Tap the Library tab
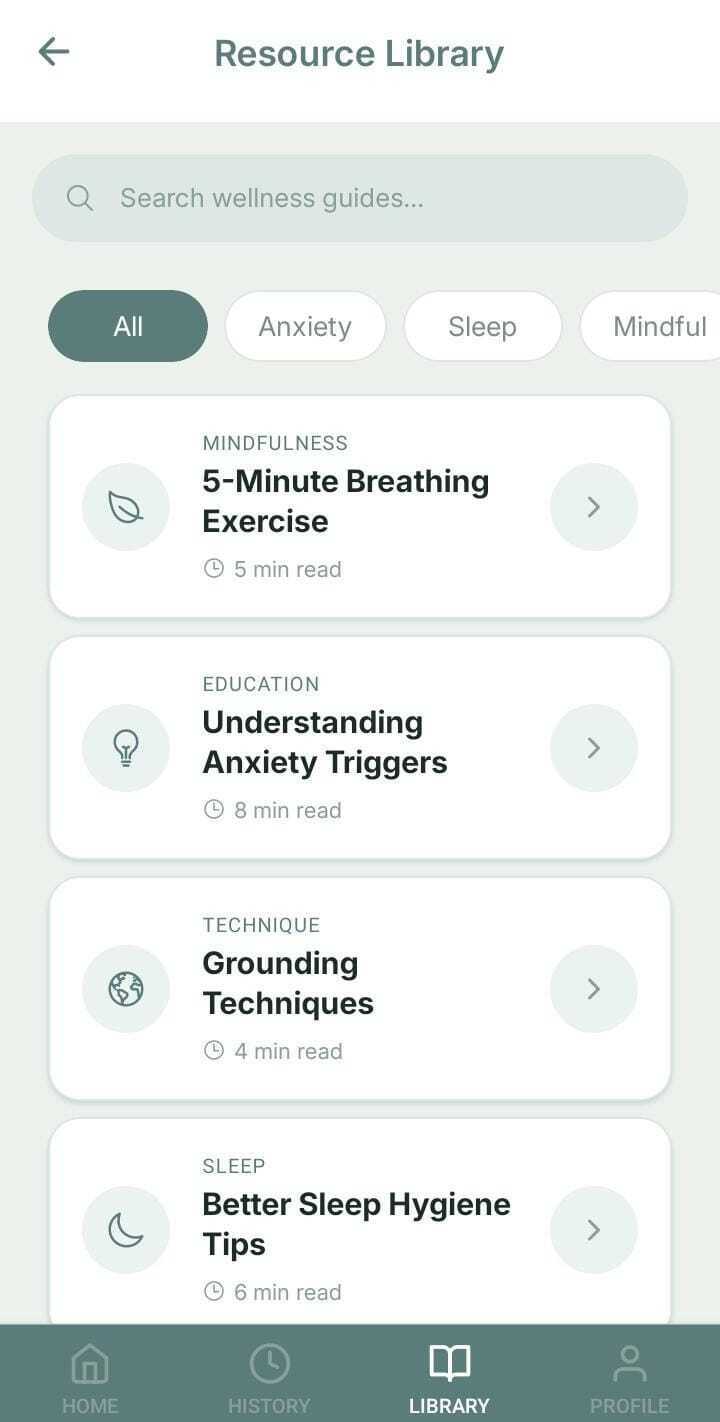Viewport: 720px width, 1422px height. (x=449, y=1378)
